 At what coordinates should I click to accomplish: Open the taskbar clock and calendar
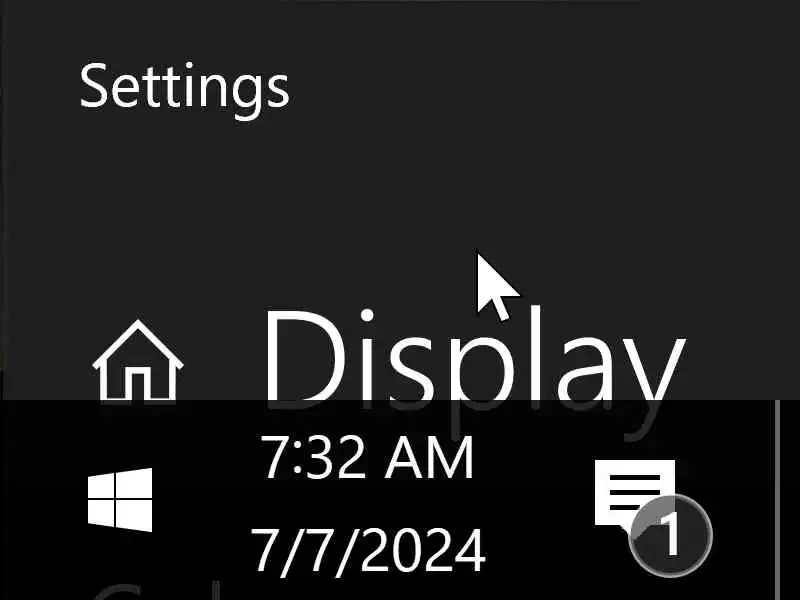pos(368,503)
